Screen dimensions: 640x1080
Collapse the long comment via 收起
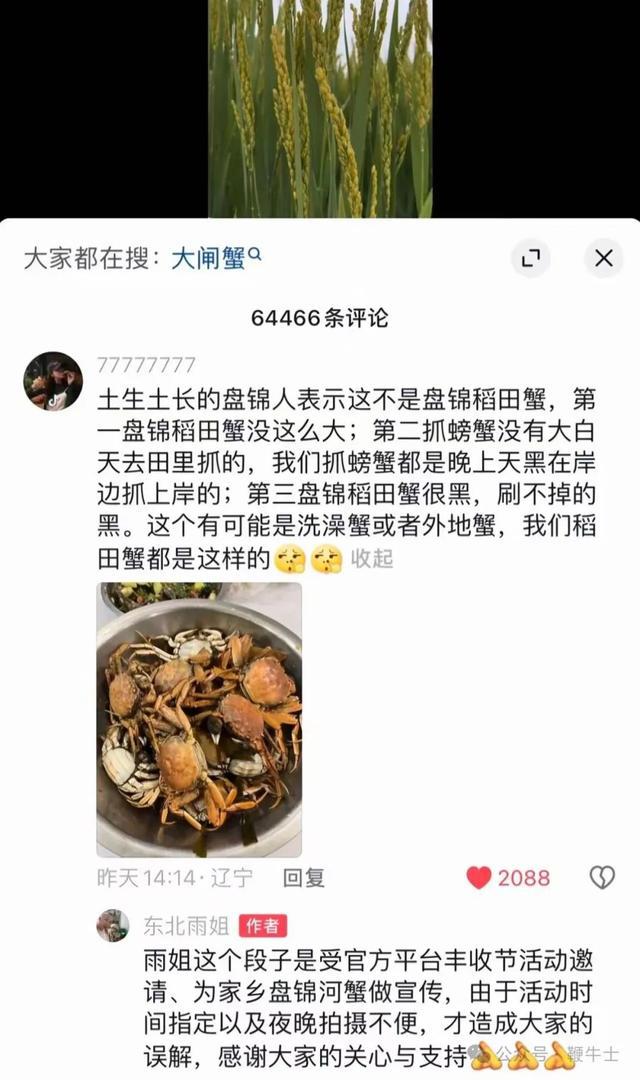click(371, 558)
